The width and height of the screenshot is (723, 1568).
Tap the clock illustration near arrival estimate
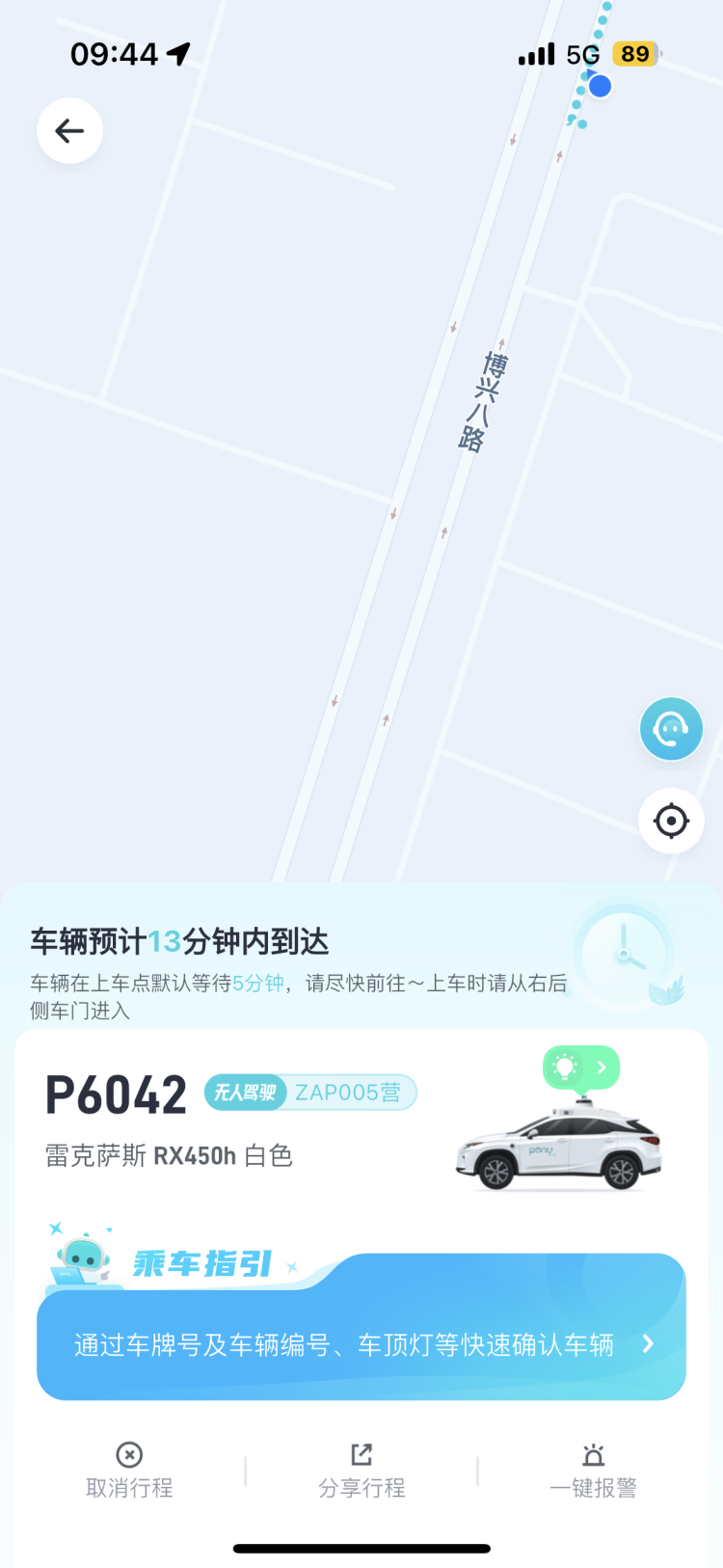(625, 955)
